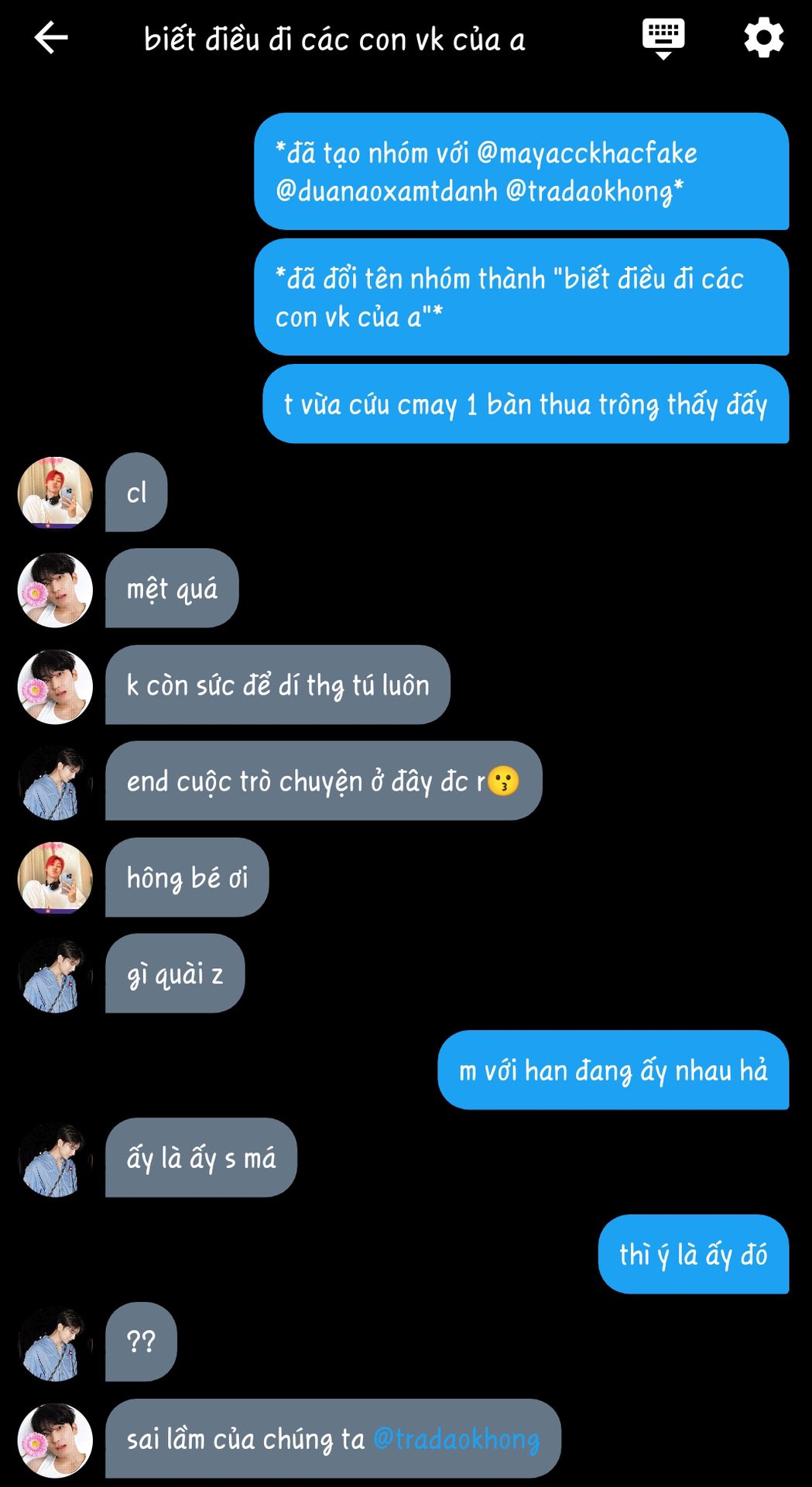The image size is (812, 1487).
Task: Show the keyboard via the keyboard icon
Action: click(663, 38)
